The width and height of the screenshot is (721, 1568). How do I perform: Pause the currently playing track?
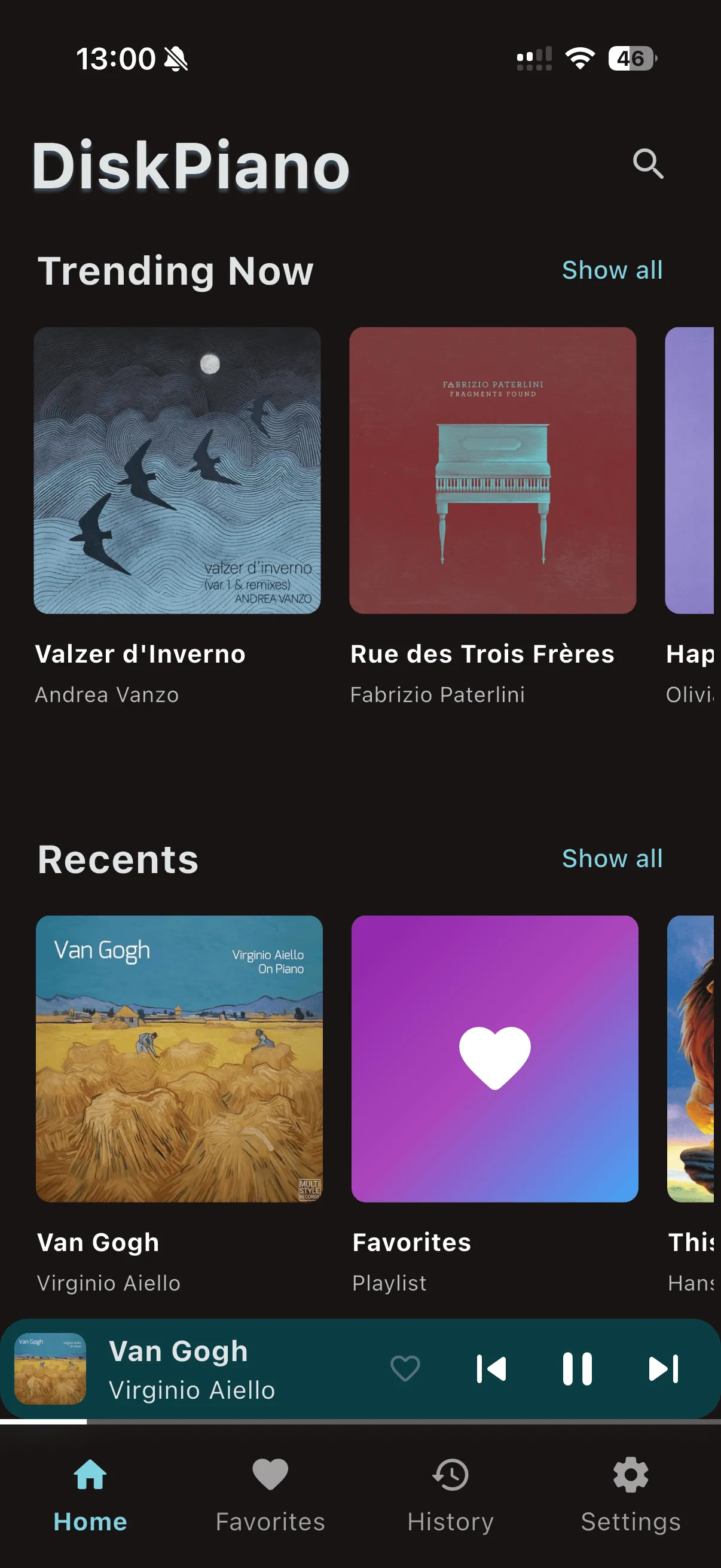pos(578,1367)
